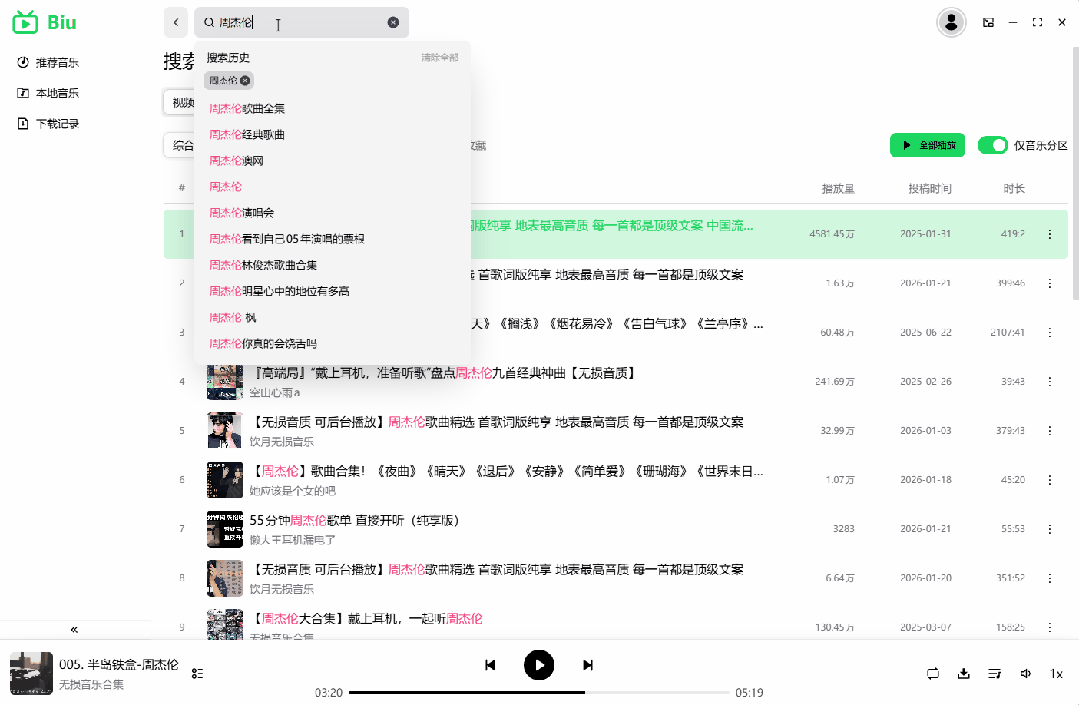
Task: Open the 推荐音乐 section
Action: 56,63
